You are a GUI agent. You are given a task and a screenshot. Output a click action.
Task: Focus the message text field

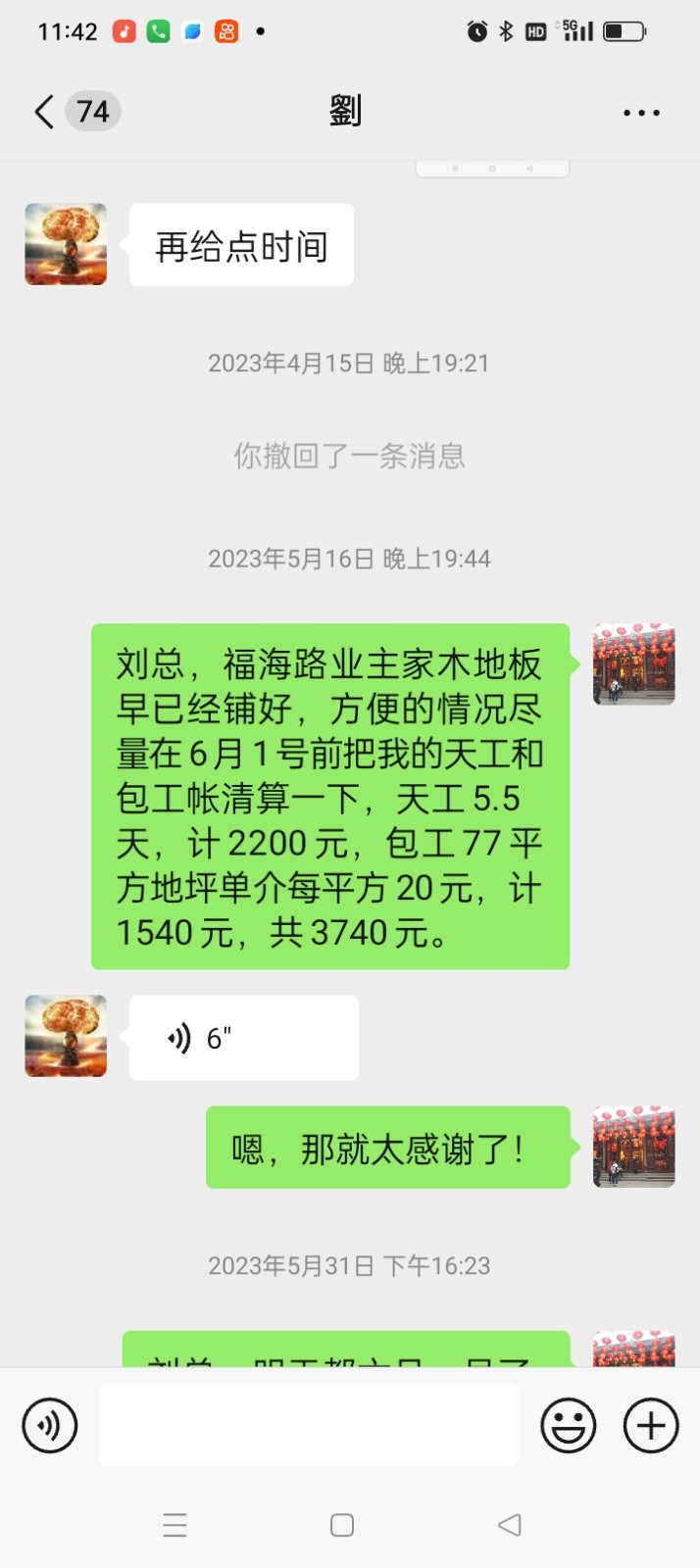(308, 1425)
